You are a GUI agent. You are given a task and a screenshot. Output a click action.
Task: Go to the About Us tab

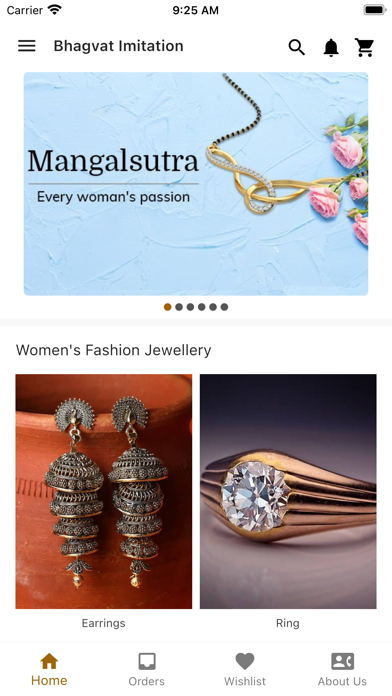coord(342,670)
